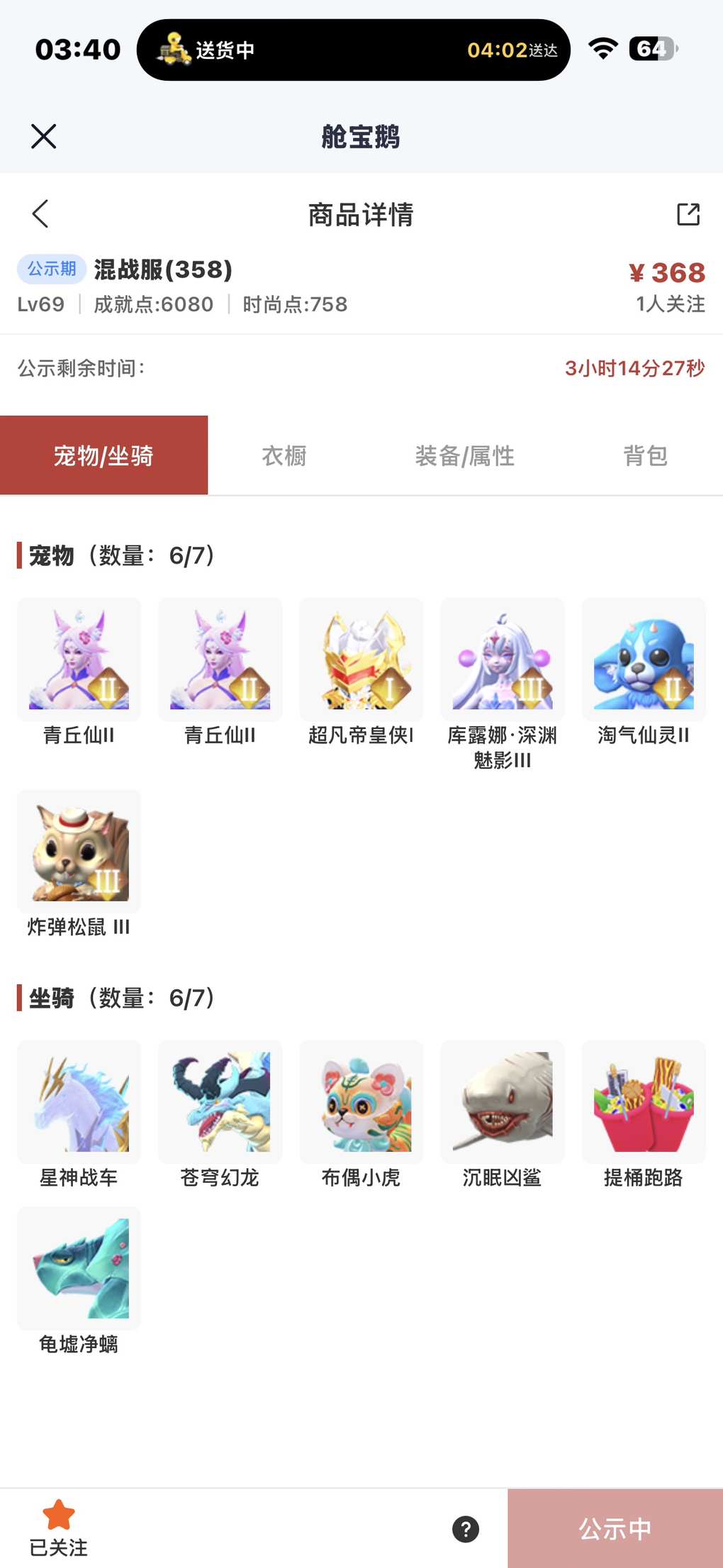This screenshot has height=1568, width=723.
Task: View the 星神战车 mount
Action: pos(79,1101)
